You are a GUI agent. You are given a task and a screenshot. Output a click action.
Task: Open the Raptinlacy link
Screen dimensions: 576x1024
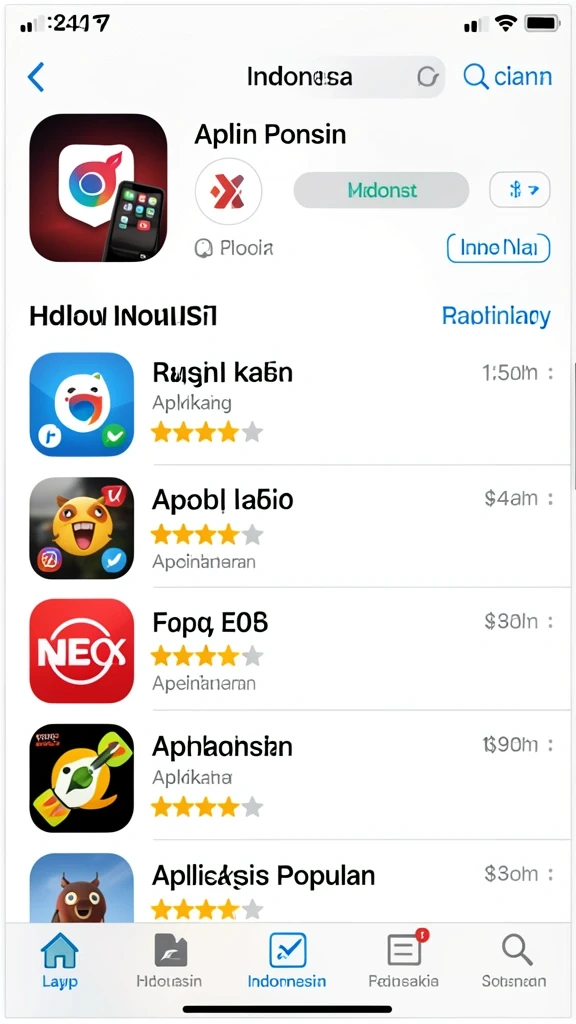(x=496, y=316)
